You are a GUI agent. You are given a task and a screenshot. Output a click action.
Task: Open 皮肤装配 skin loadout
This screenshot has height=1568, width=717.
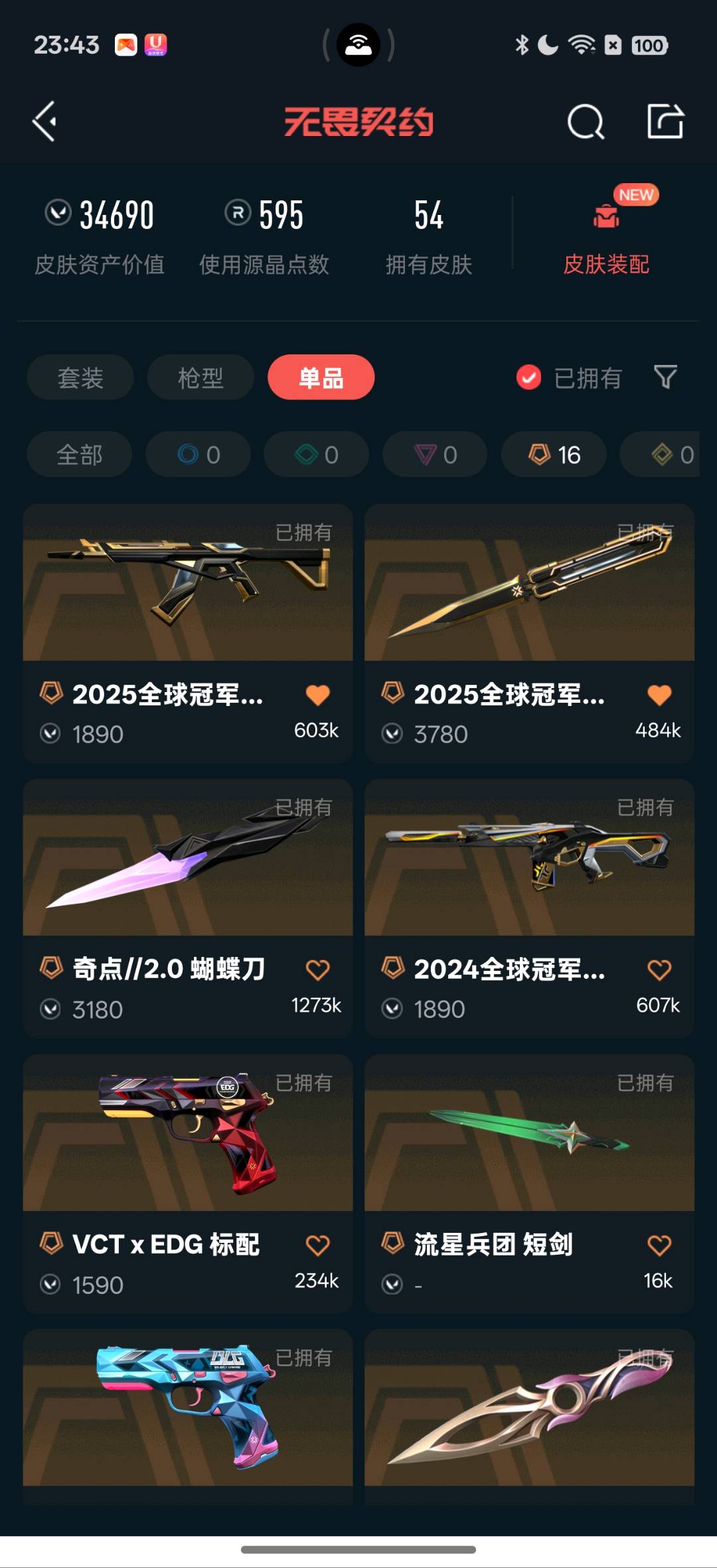[606, 239]
